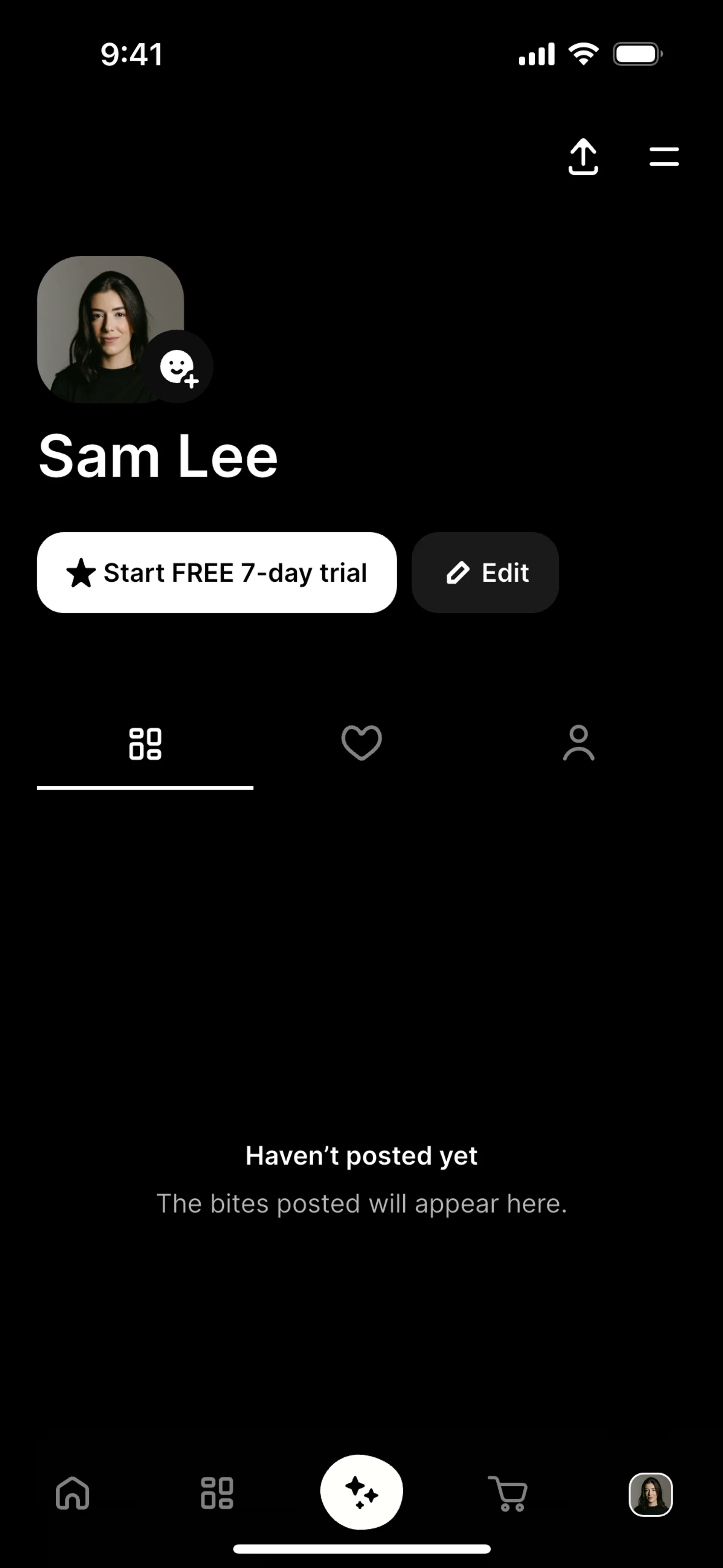Image resolution: width=723 pixels, height=1568 pixels.
Task: Switch to the posted bites grid tab
Action: [145, 744]
